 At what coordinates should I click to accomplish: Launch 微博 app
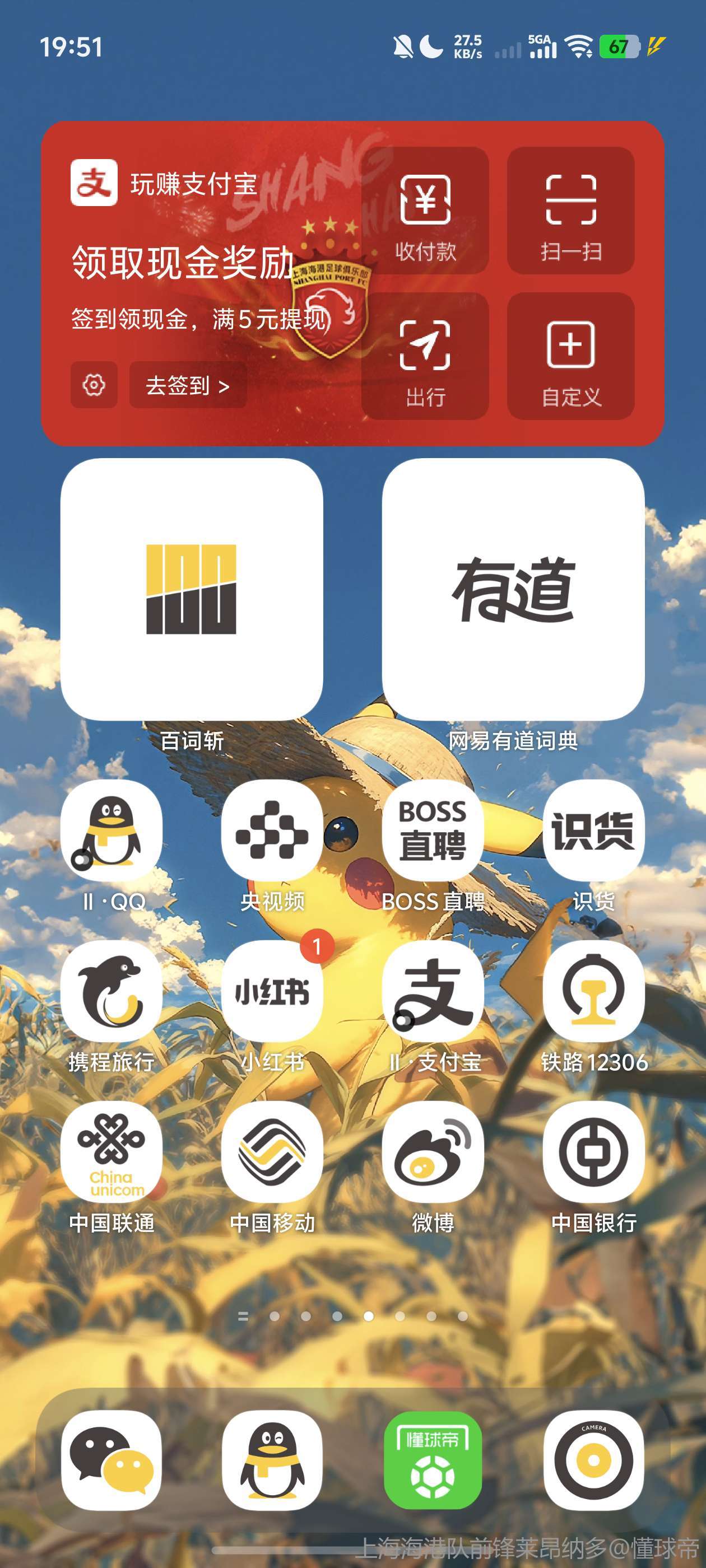[x=433, y=1152]
